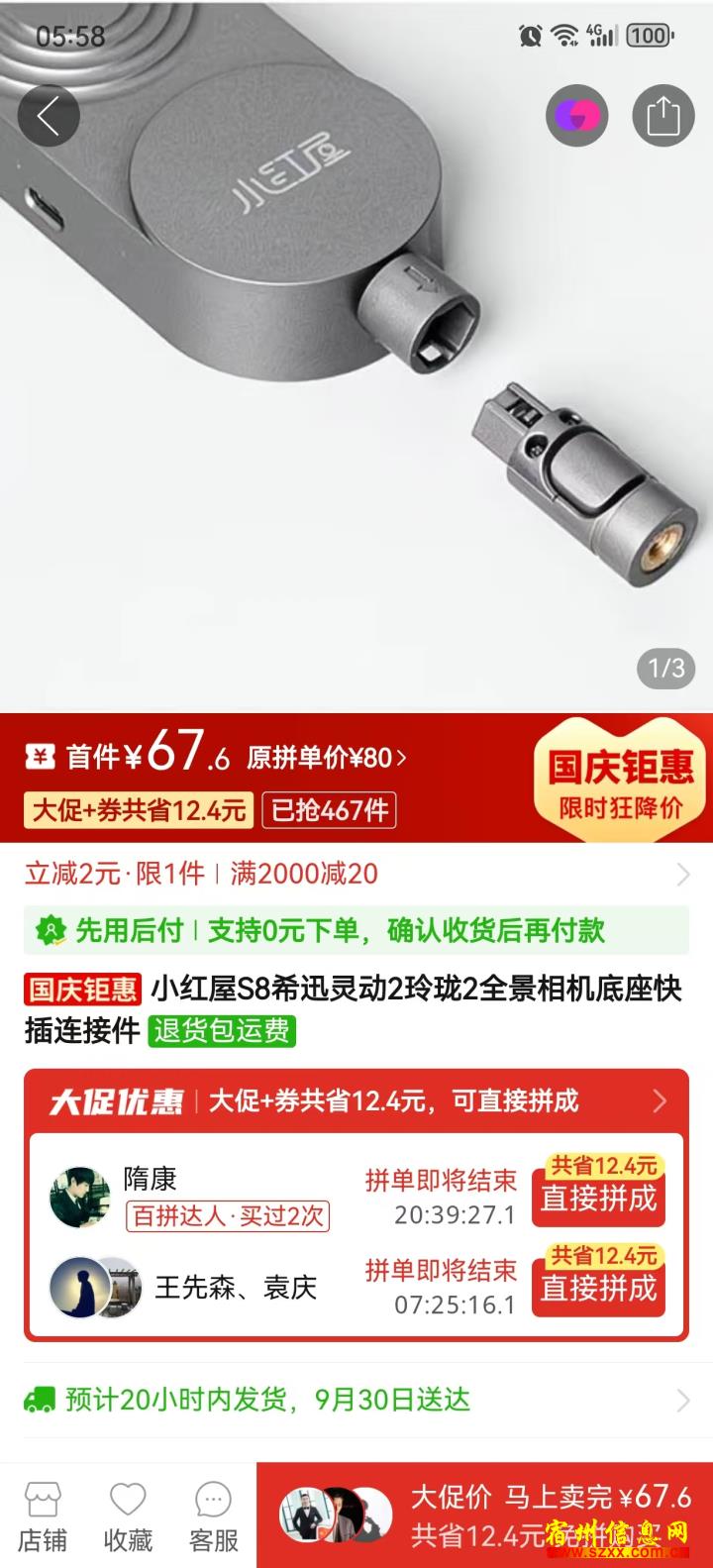Buy now at 大促价 ¥67.6
713x1568 pixels.
point(485,1516)
